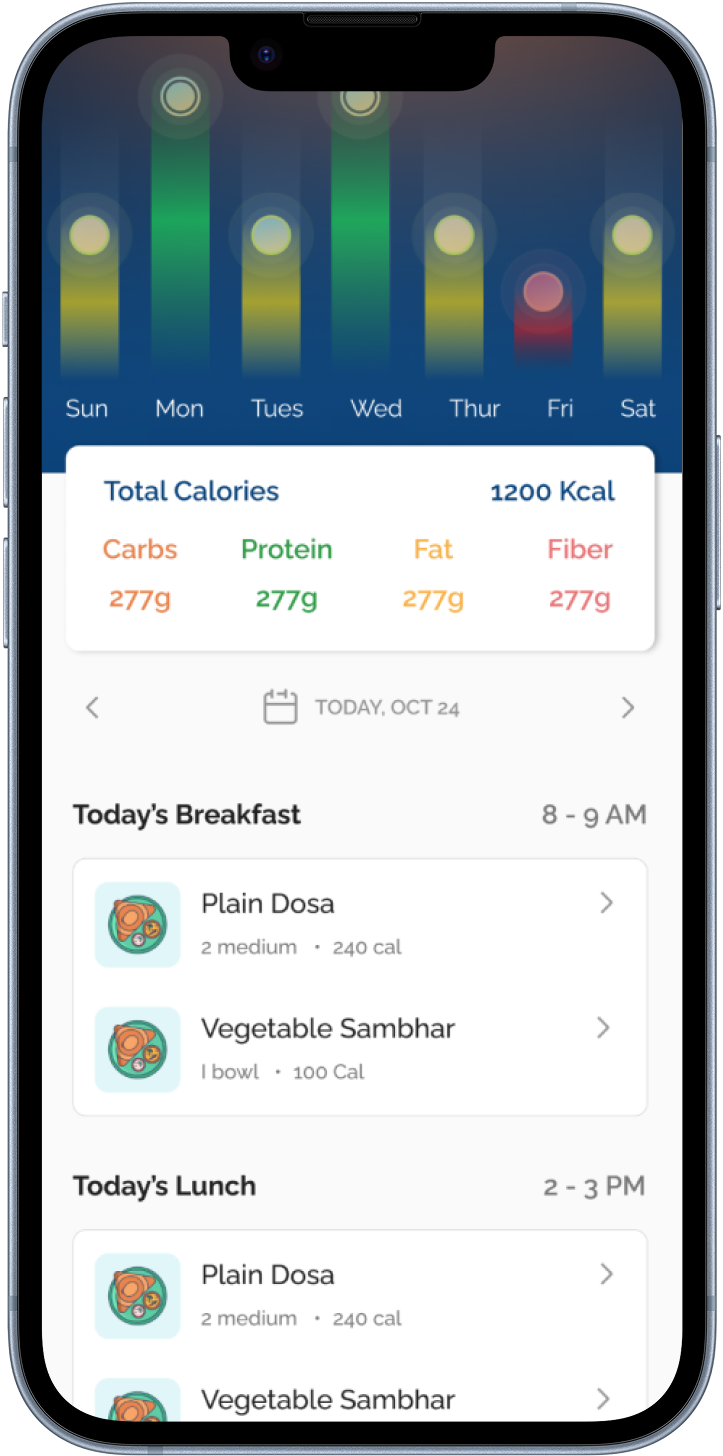723x1456 pixels.
Task: Select the Sun bar in the weekly chart
Action: [89, 290]
